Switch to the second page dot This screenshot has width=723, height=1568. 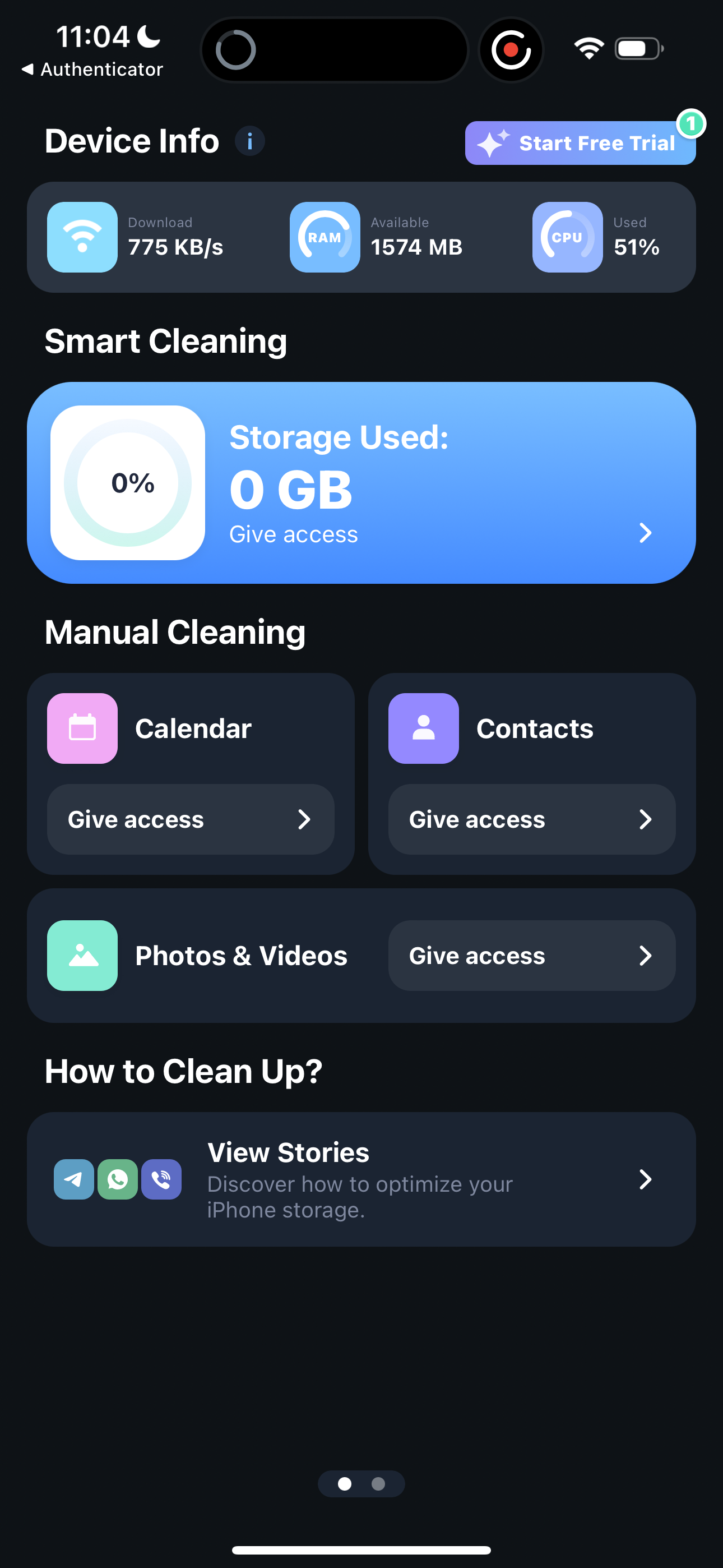[378, 1484]
